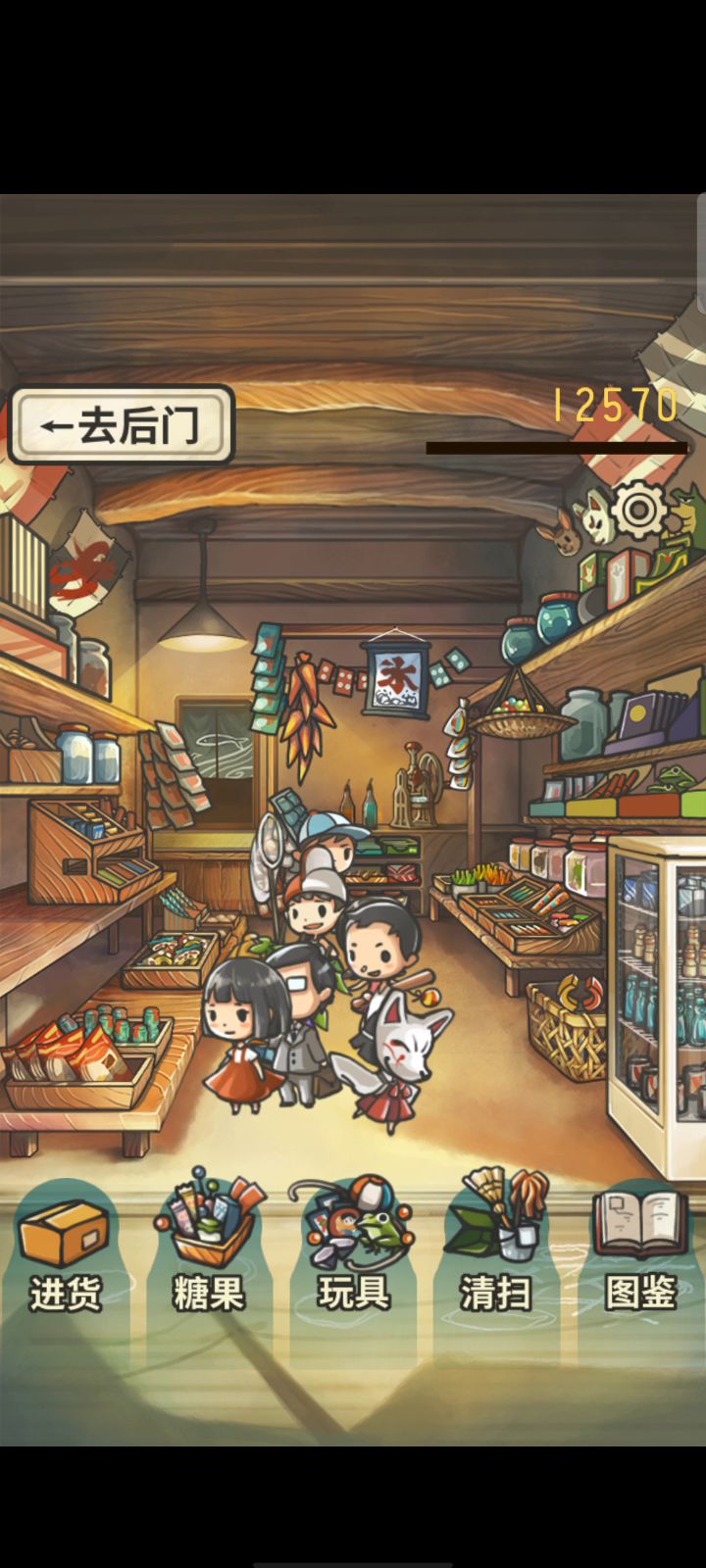Viewport: 706px width, 1568px height.
Task: Tap the 去后门 back door button
Action: (121, 425)
